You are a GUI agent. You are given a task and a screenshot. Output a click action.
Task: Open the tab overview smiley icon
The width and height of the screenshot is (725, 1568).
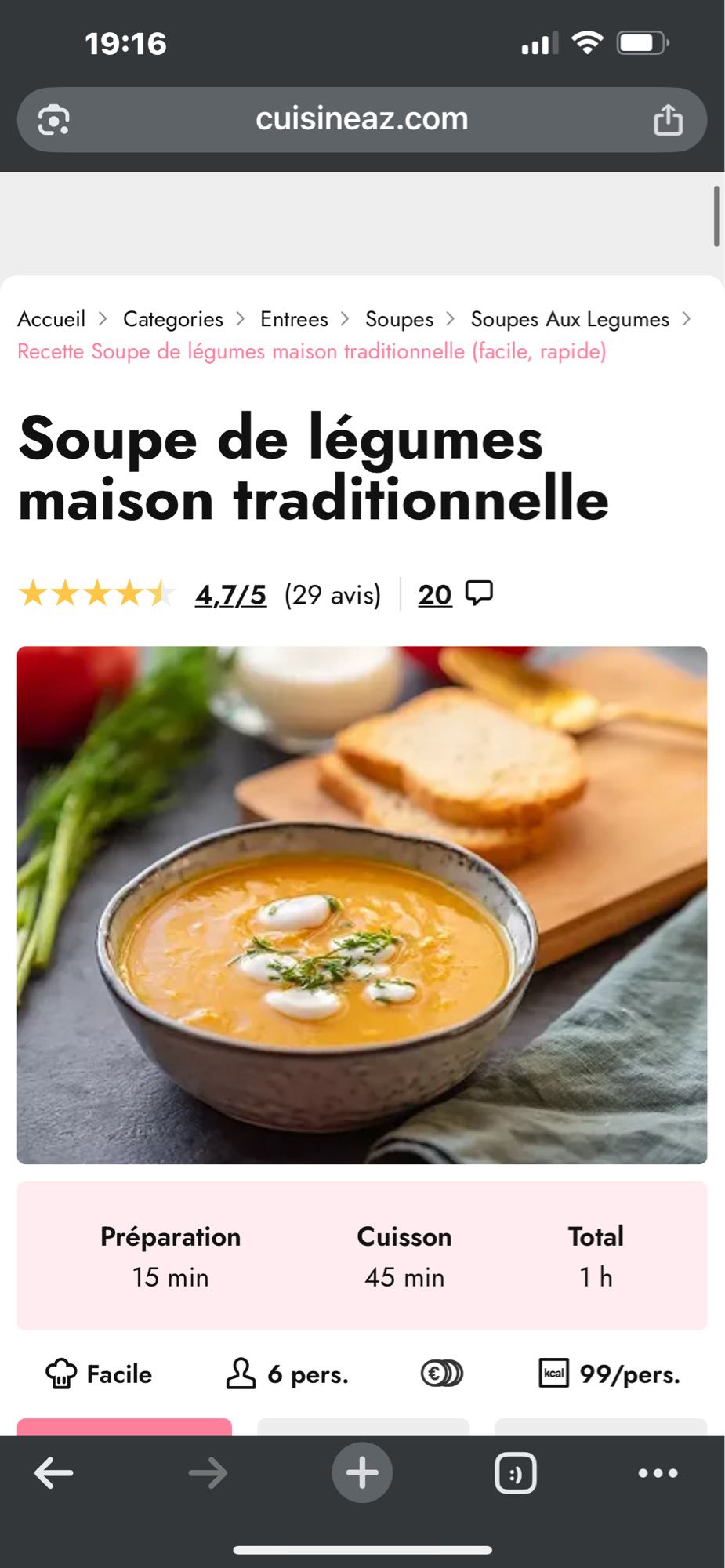coord(517,1472)
